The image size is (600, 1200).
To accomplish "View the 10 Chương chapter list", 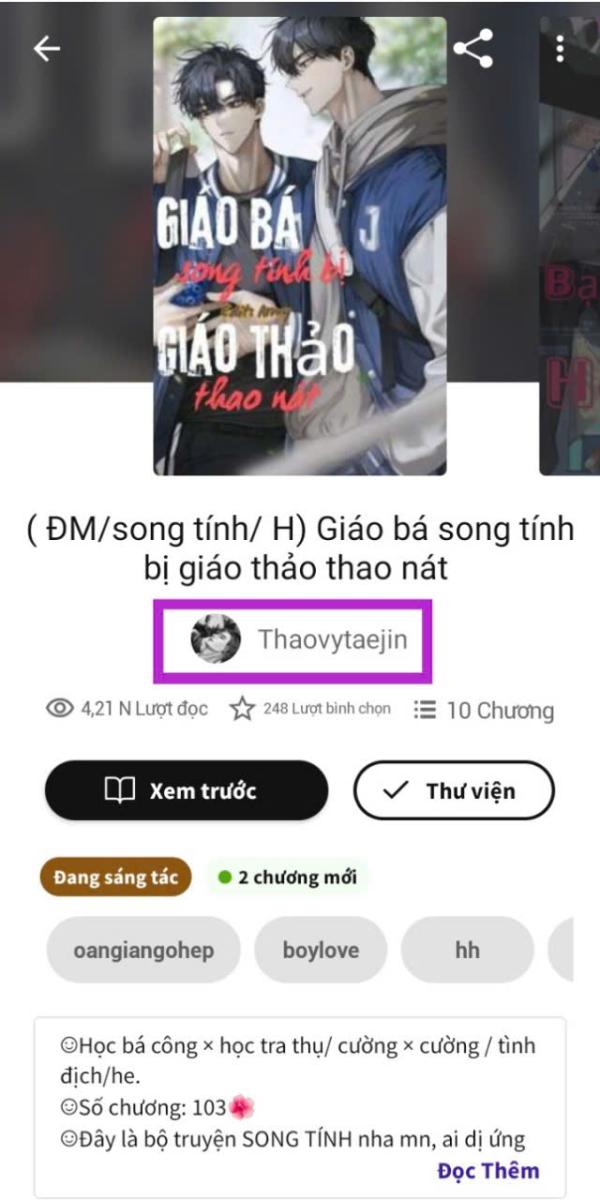I will click(x=484, y=710).
